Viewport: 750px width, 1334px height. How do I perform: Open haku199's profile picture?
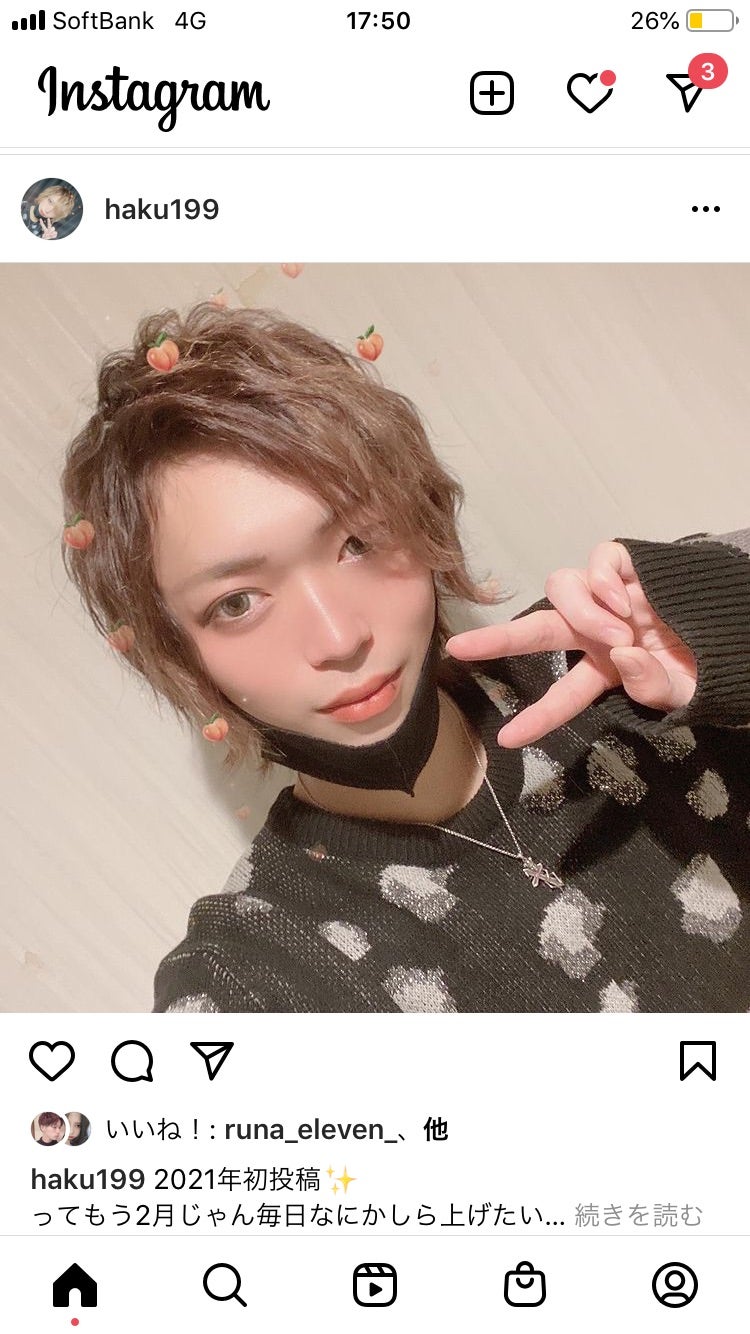(52, 209)
